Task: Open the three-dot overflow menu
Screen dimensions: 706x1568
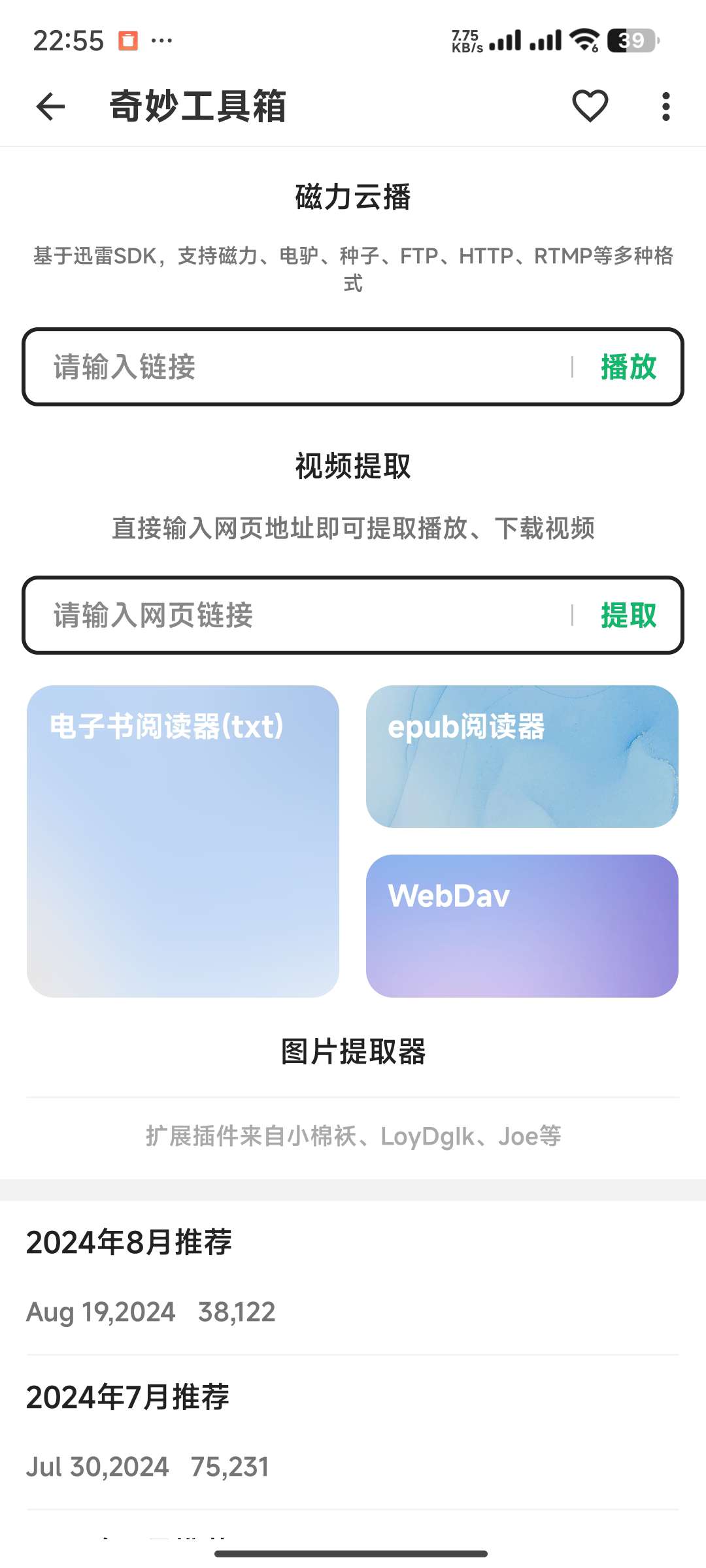Action: [x=665, y=106]
